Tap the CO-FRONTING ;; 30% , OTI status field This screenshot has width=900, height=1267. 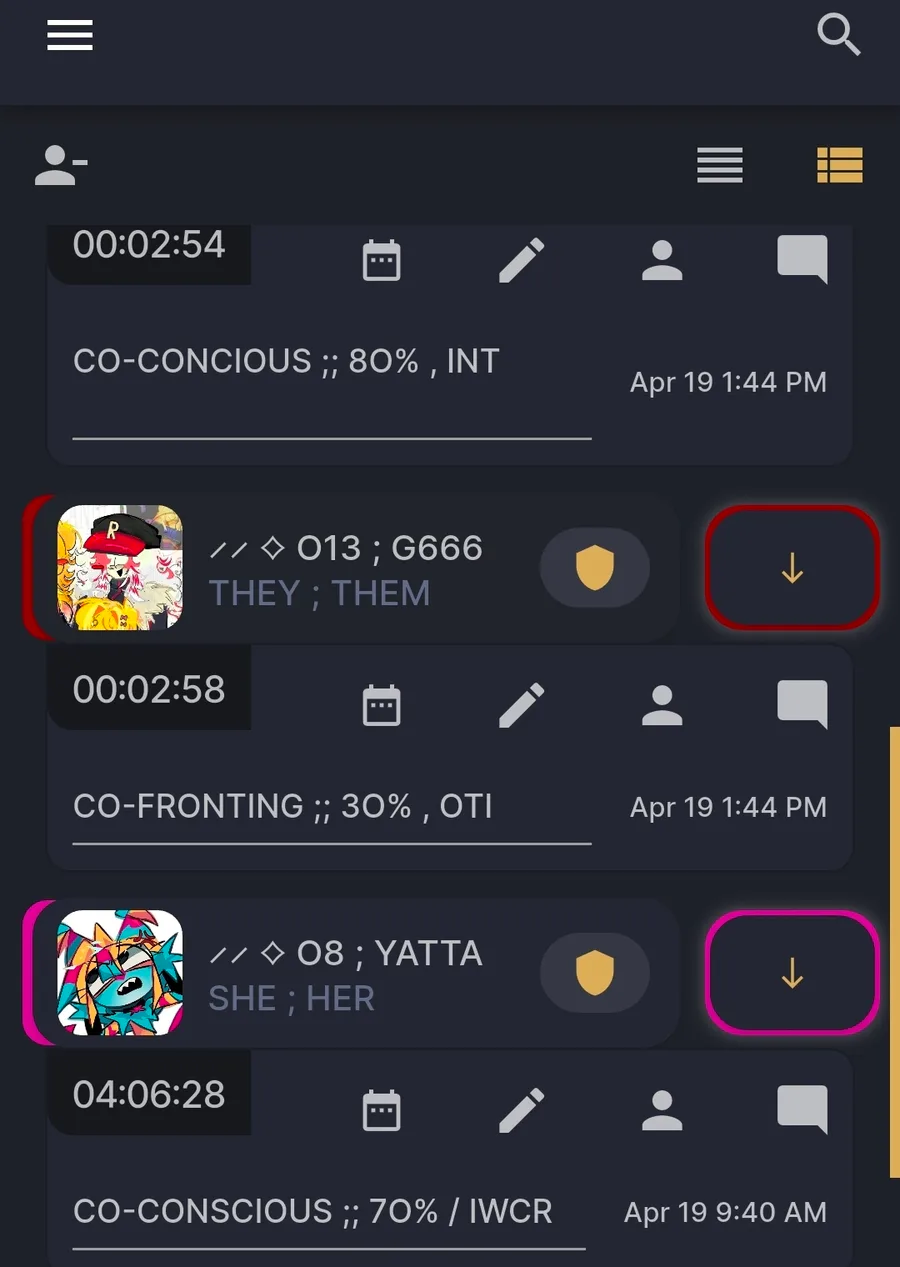332,808
